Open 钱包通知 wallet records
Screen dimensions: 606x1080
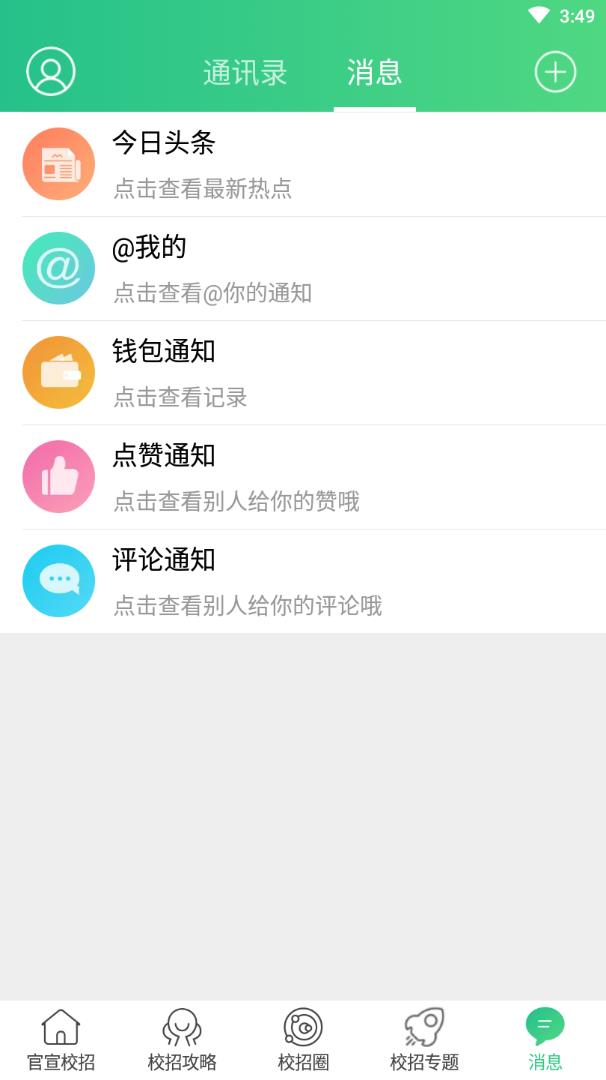pos(303,372)
